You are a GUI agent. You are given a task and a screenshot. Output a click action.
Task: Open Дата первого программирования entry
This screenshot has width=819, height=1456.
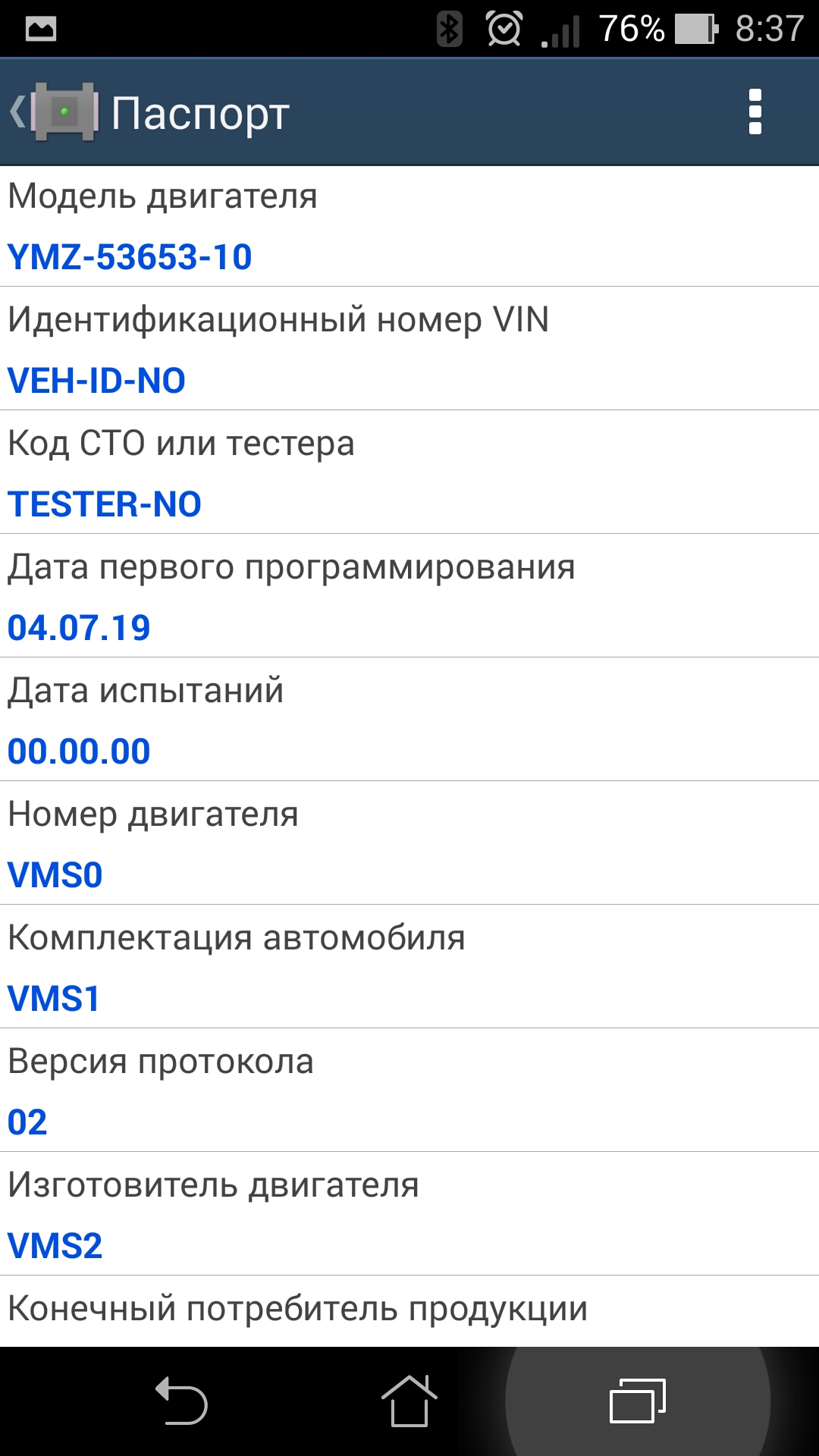[x=409, y=597]
